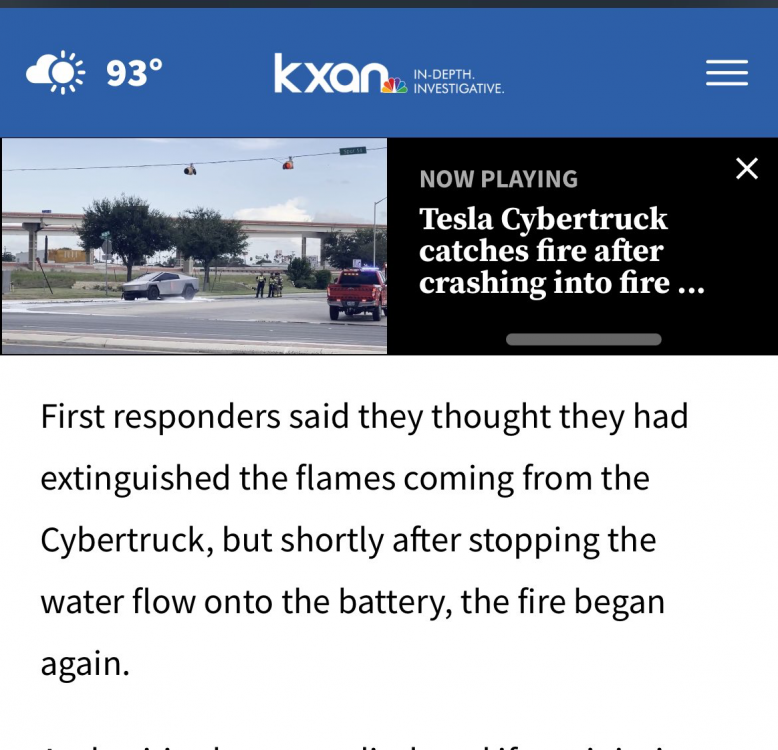778x750 pixels.
Task: Open the 93° weather widget
Action: click(x=94, y=73)
